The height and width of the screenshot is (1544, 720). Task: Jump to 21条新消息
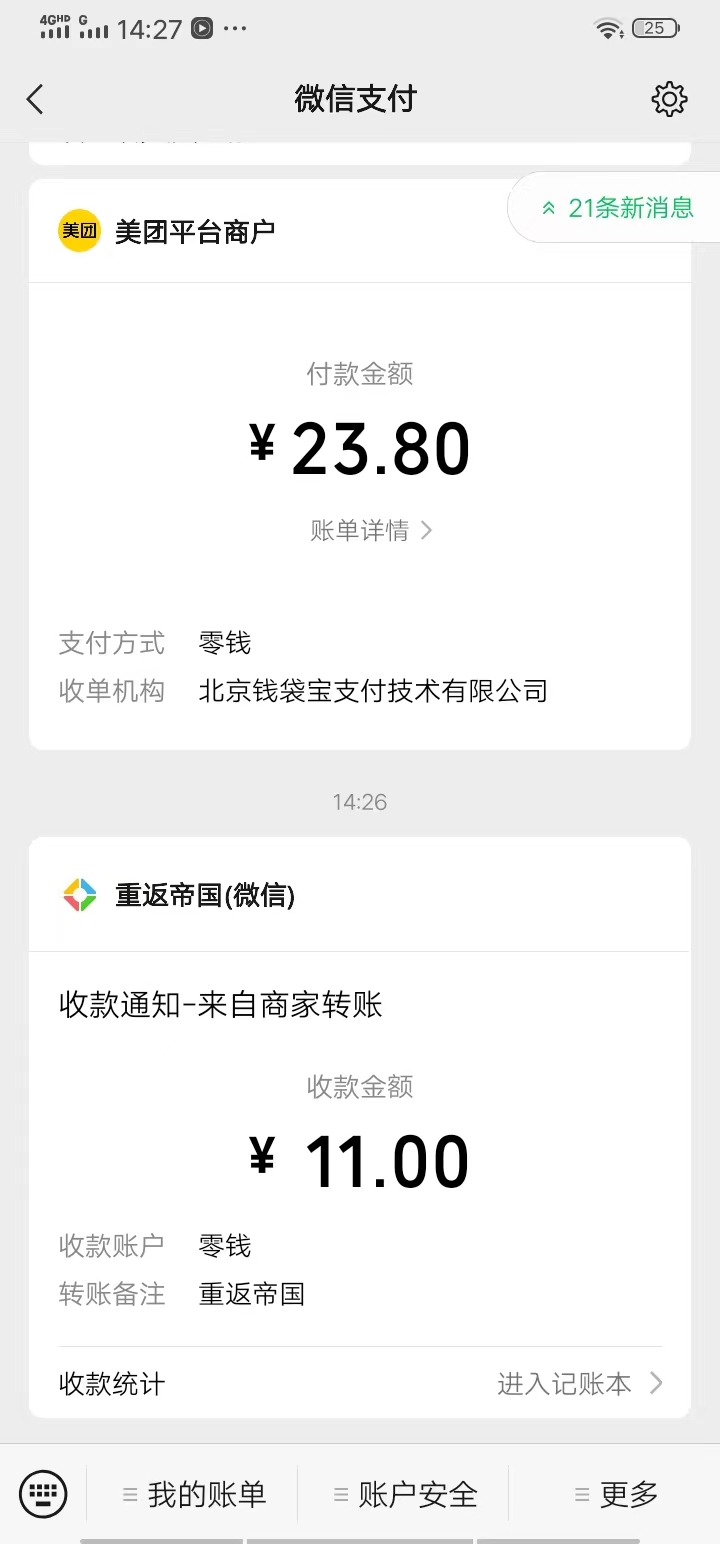point(618,208)
